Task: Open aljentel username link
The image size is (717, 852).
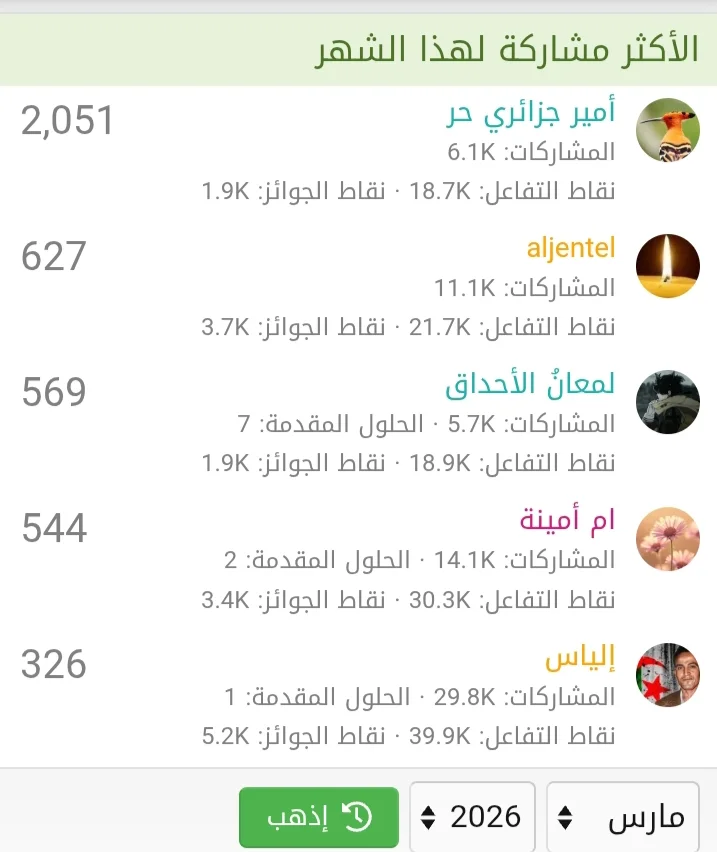Action: [x=571, y=248]
